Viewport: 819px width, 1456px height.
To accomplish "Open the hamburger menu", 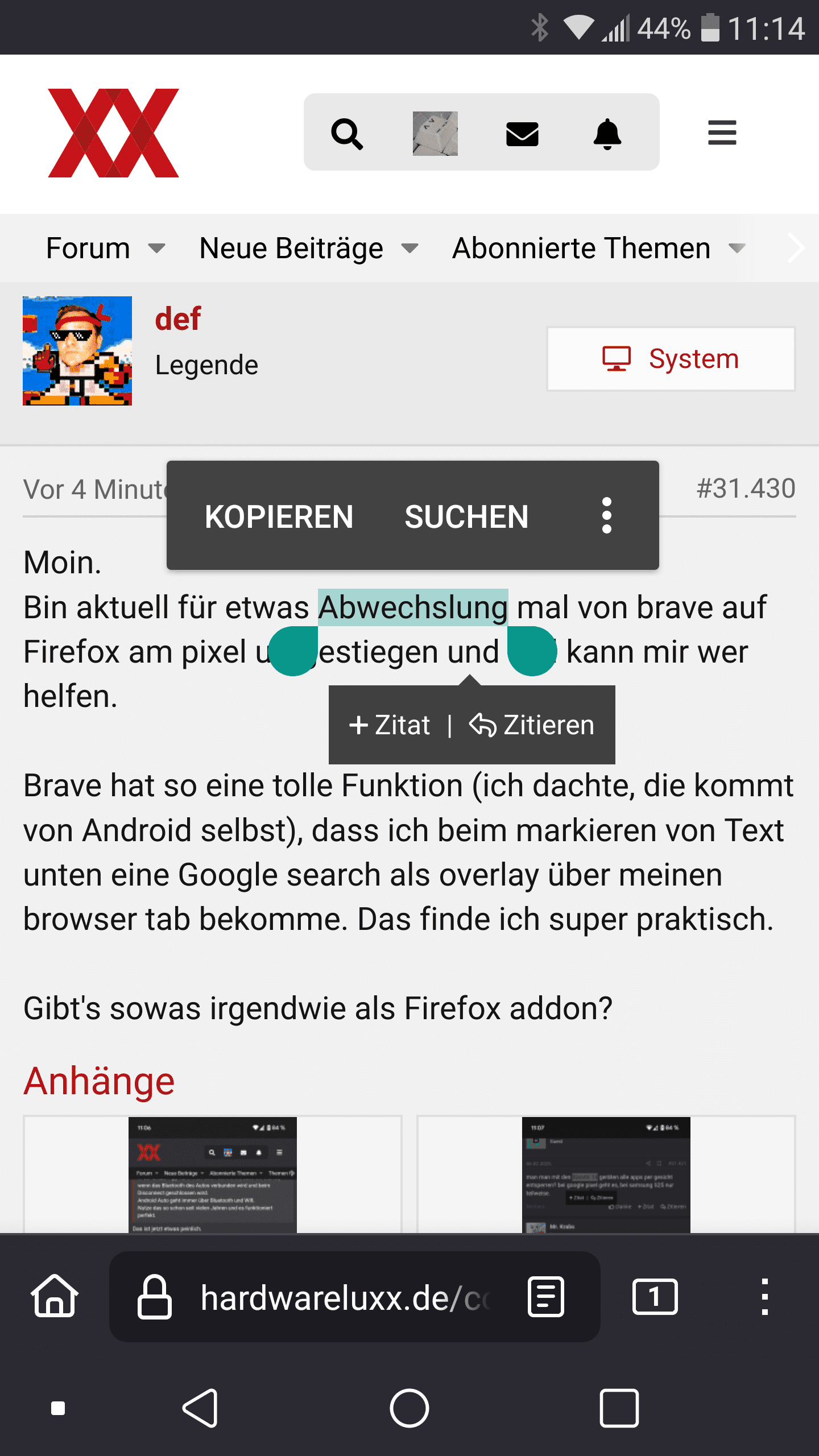I will pyautogui.click(x=722, y=133).
